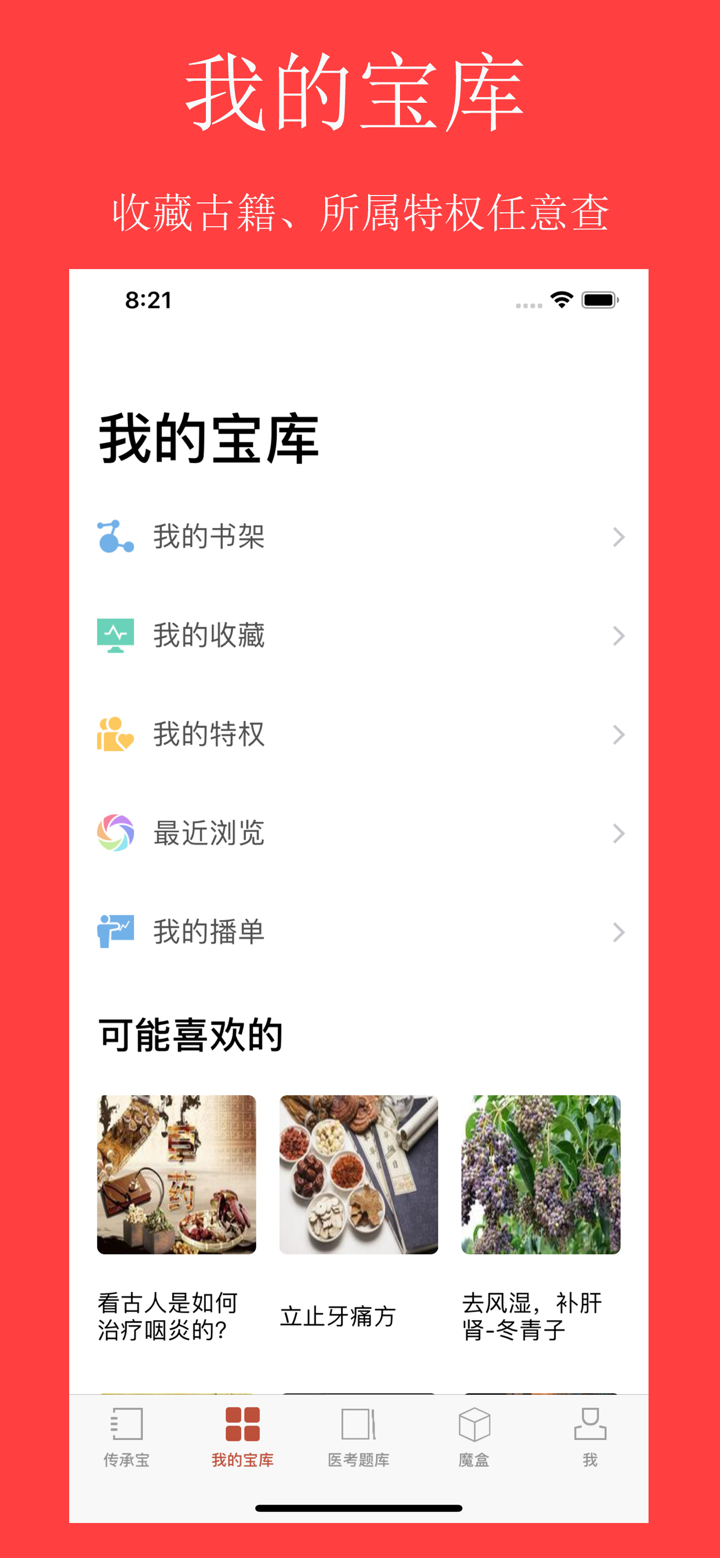The image size is (720, 1558).
Task: Select the 传承宝 book icon in bottom bar
Action: tap(126, 1423)
